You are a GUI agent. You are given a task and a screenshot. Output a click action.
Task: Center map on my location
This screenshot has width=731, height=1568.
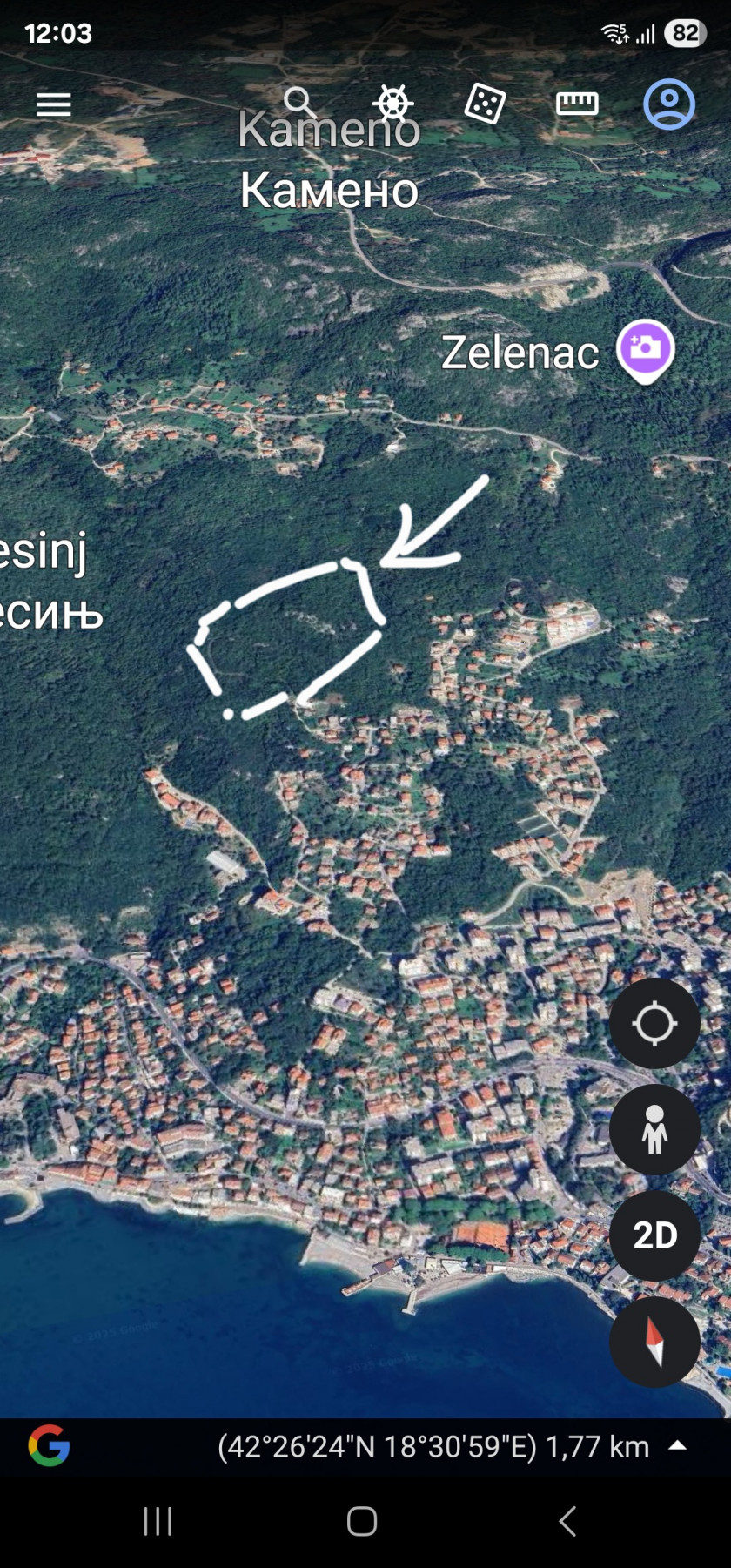pyautogui.click(x=654, y=1023)
